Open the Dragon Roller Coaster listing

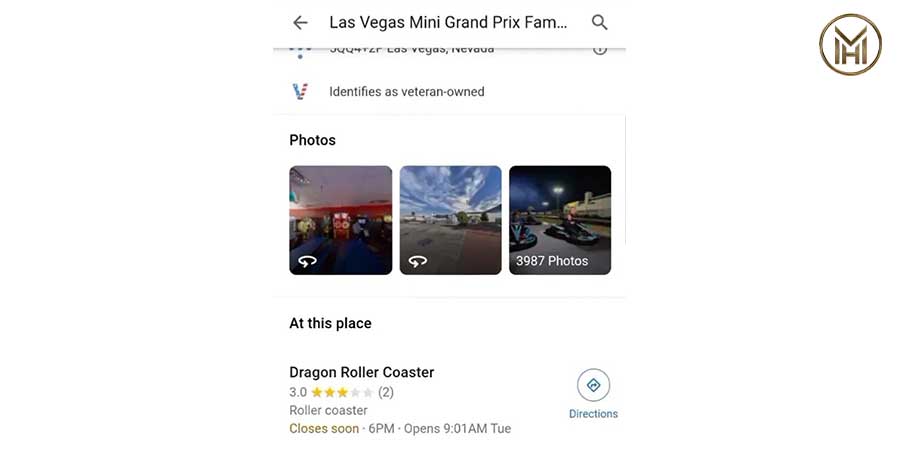[x=362, y=372]
